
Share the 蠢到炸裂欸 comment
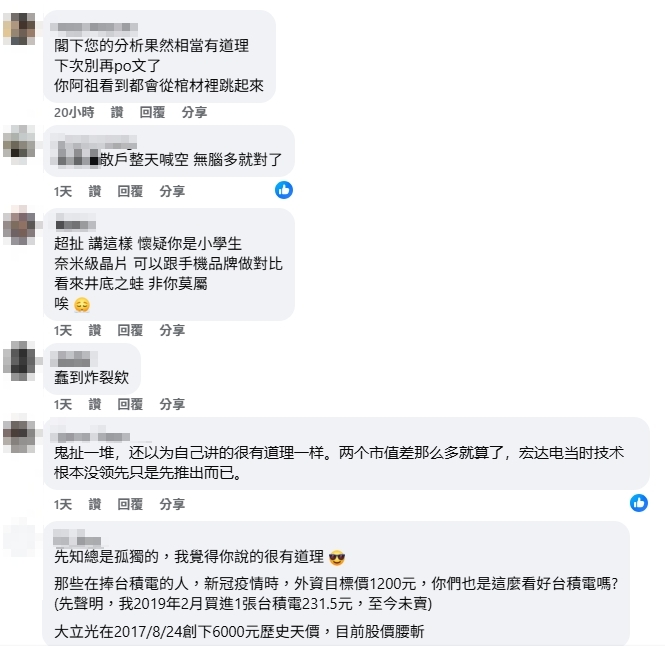[x=172, y=404]
